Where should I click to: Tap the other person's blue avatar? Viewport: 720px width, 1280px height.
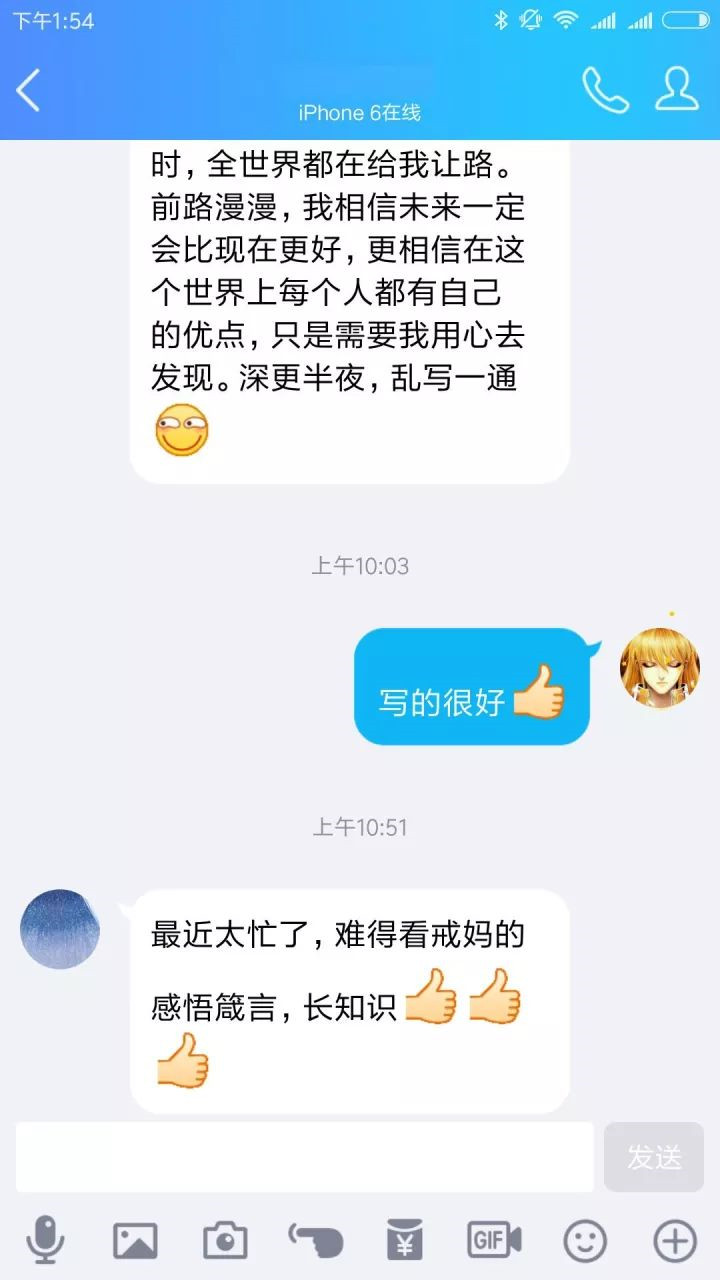click(x=60, y=929)
